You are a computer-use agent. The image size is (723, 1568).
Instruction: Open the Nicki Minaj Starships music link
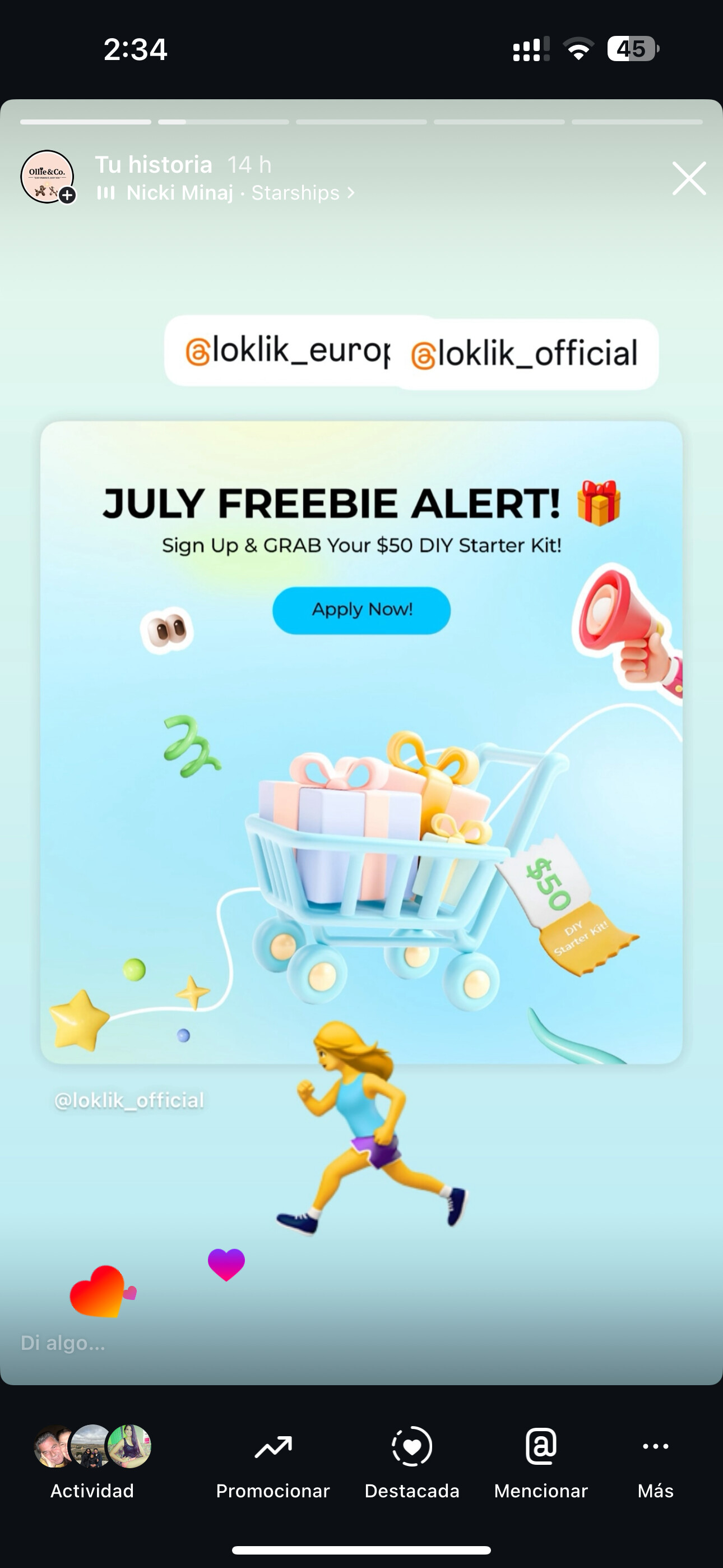point(226,193)
